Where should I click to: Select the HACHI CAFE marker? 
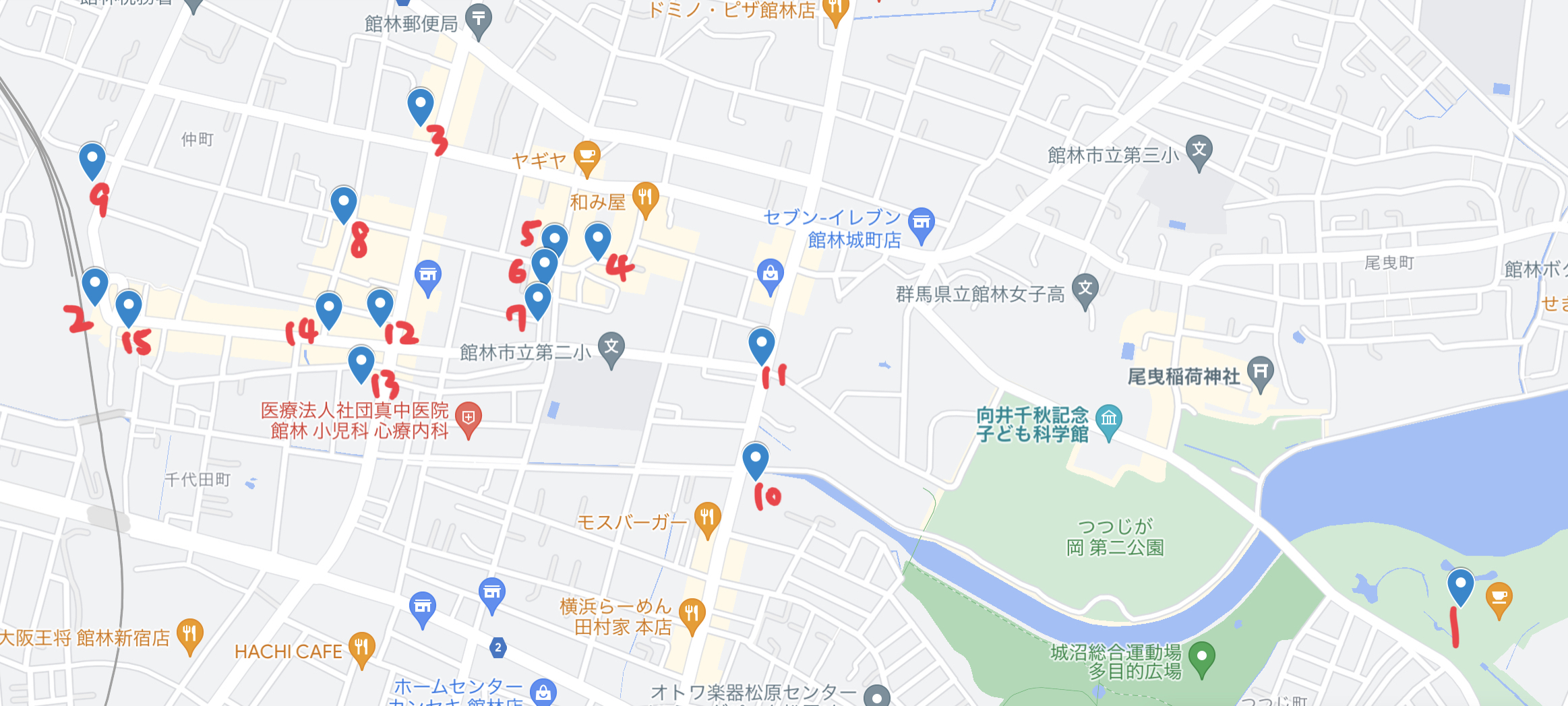pos(362,648)
